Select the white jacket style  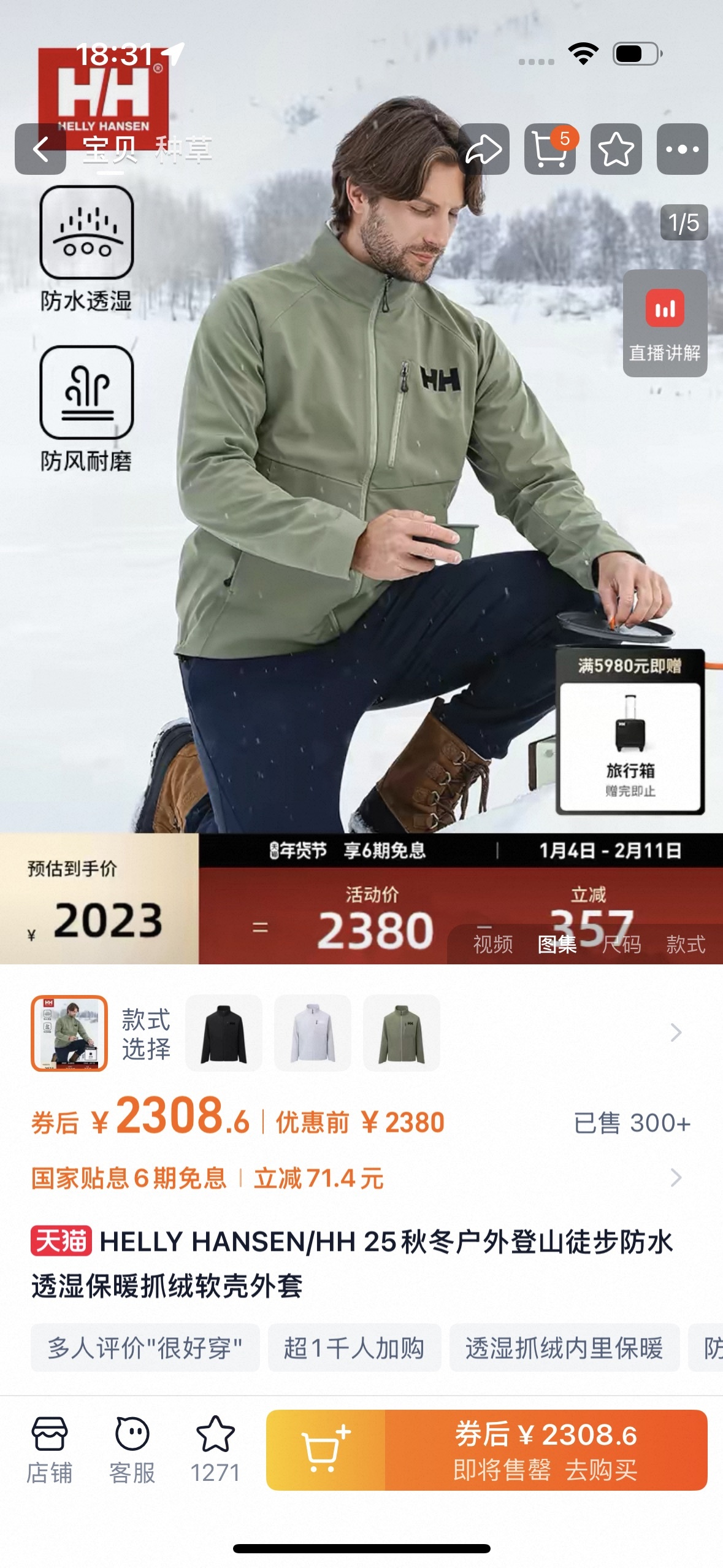[313, 1033]
